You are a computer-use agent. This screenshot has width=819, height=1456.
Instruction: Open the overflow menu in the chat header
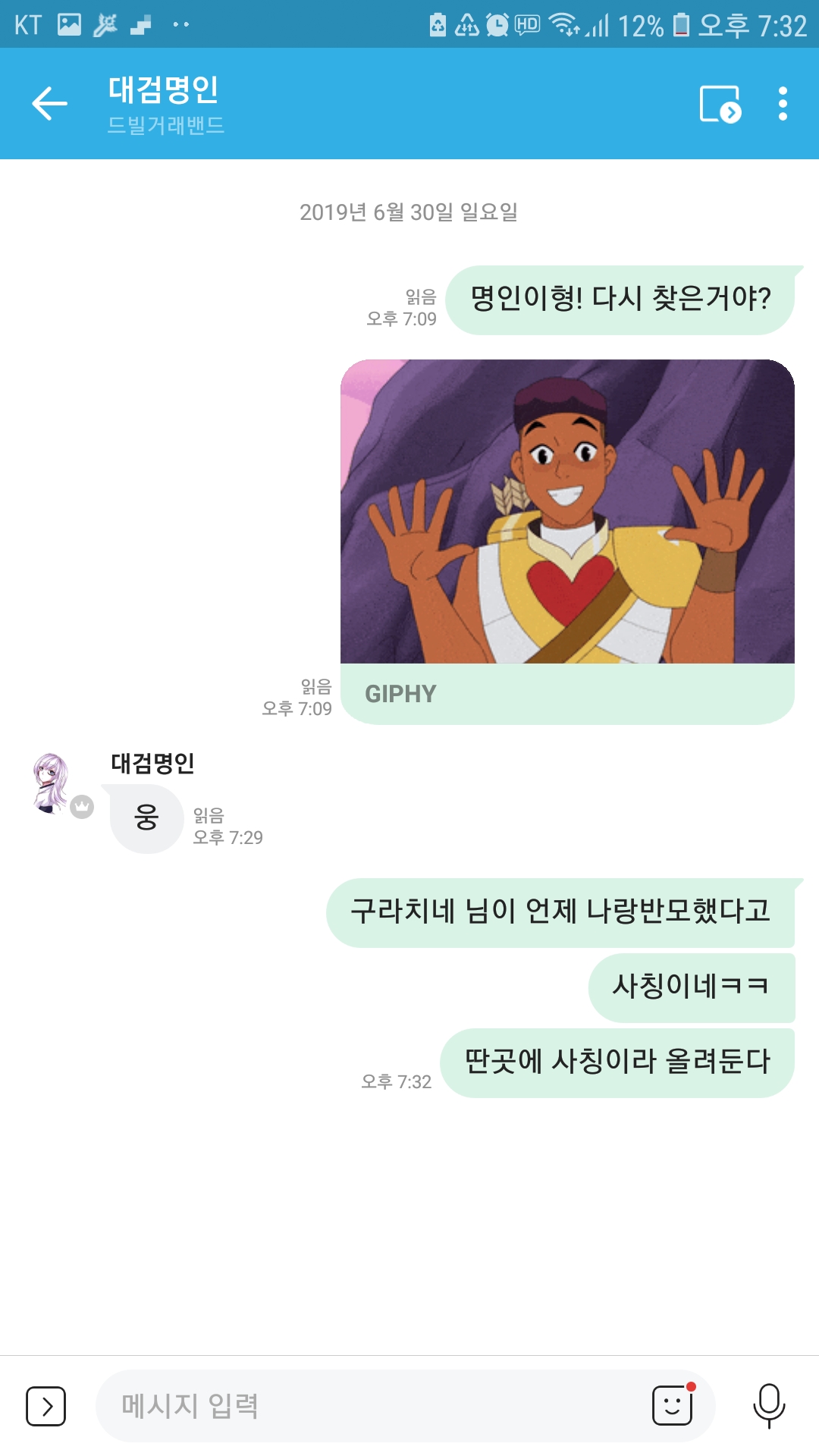tap(783, 104)
